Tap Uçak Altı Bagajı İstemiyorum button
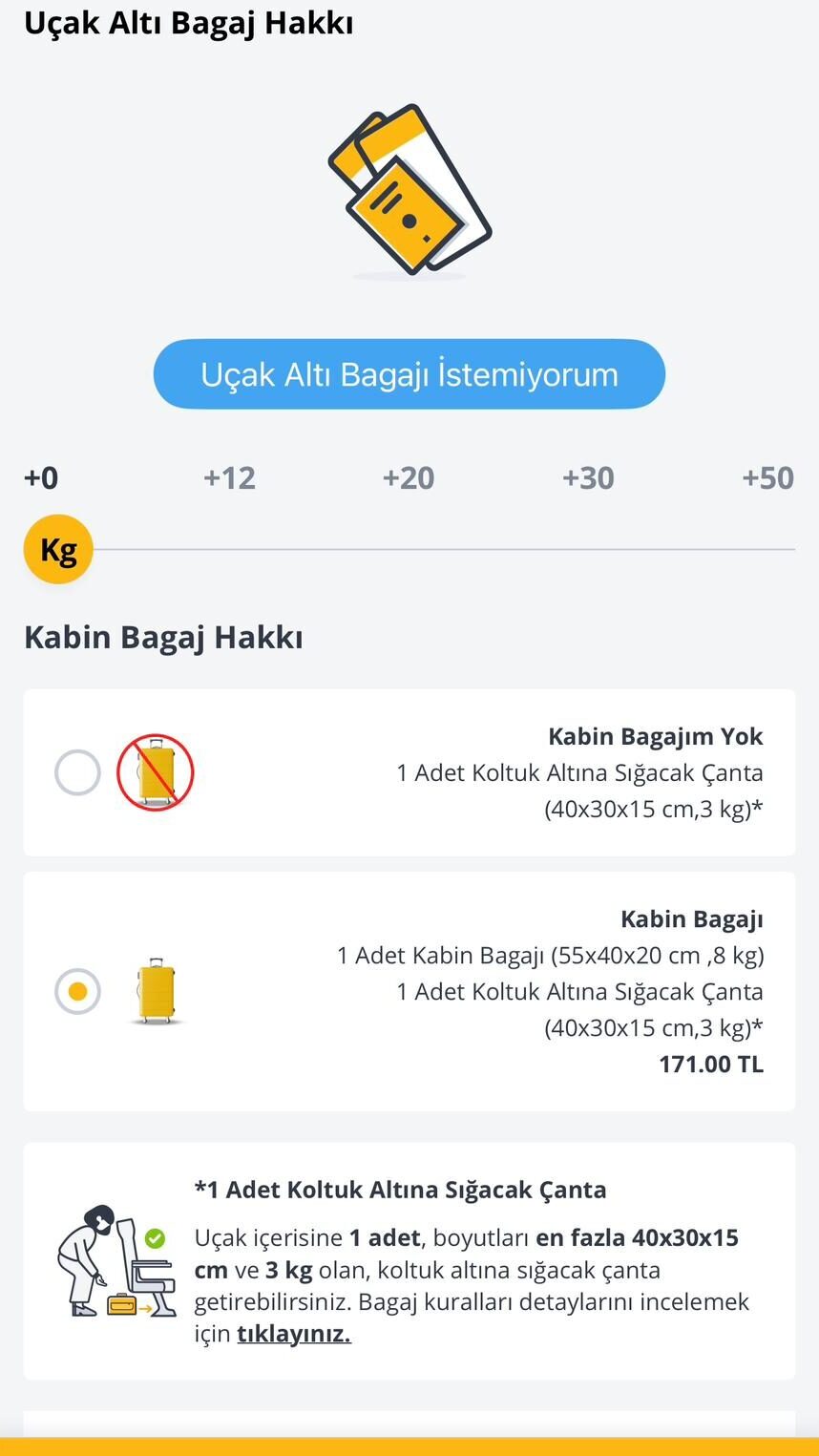This screenshot has height=1456, width=819. [409, 374]
